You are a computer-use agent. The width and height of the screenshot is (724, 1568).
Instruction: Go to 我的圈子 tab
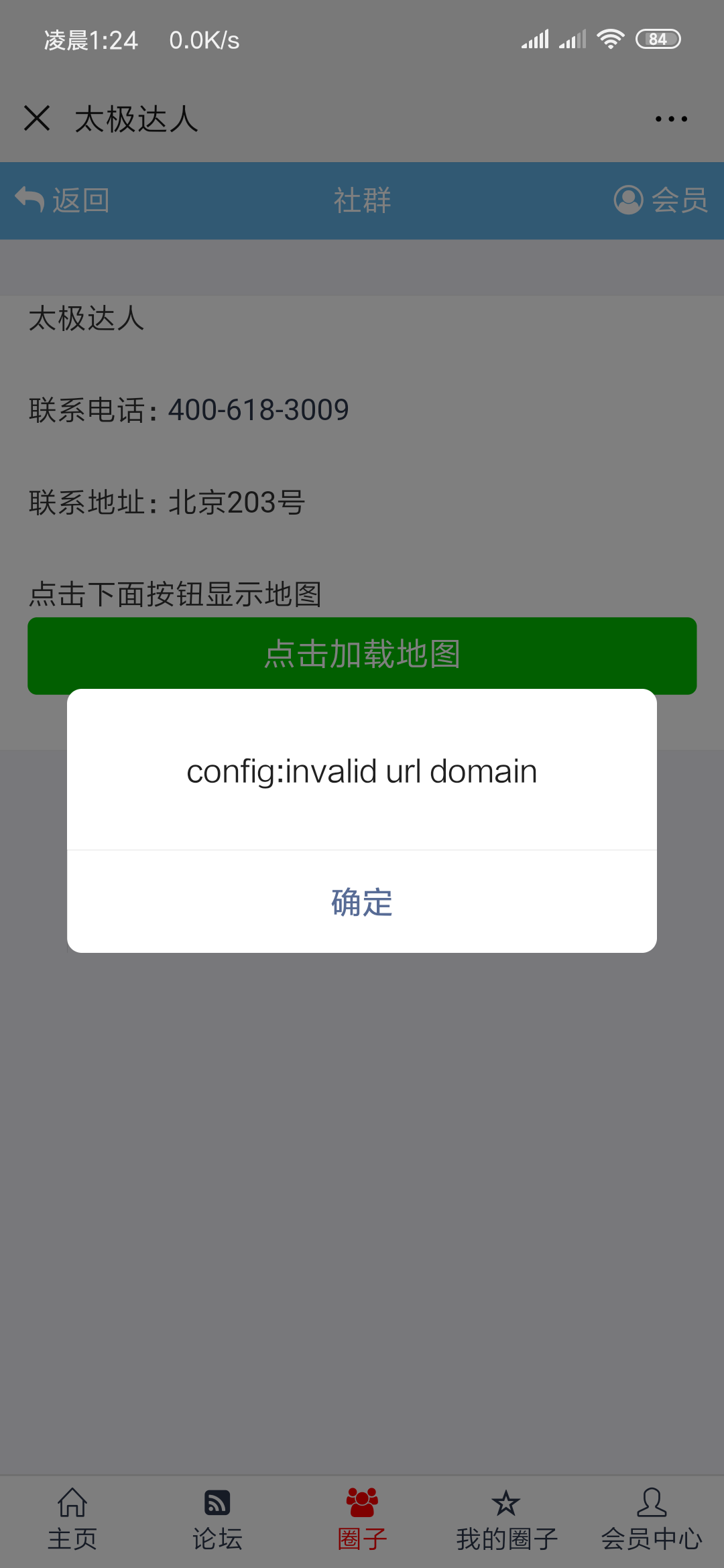[x=507, y=1520]
